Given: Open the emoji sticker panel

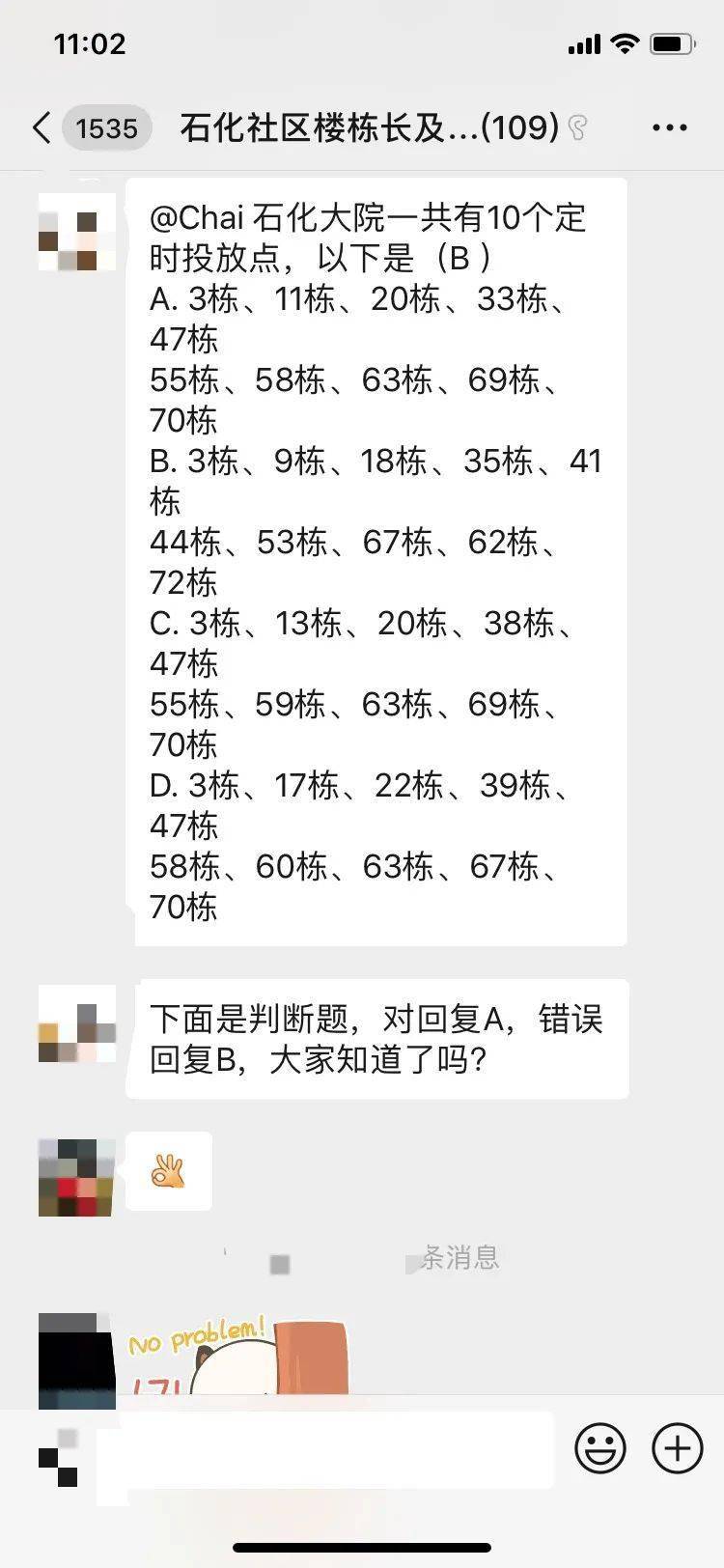Looking at the screenshot, I should point(600,1448).
